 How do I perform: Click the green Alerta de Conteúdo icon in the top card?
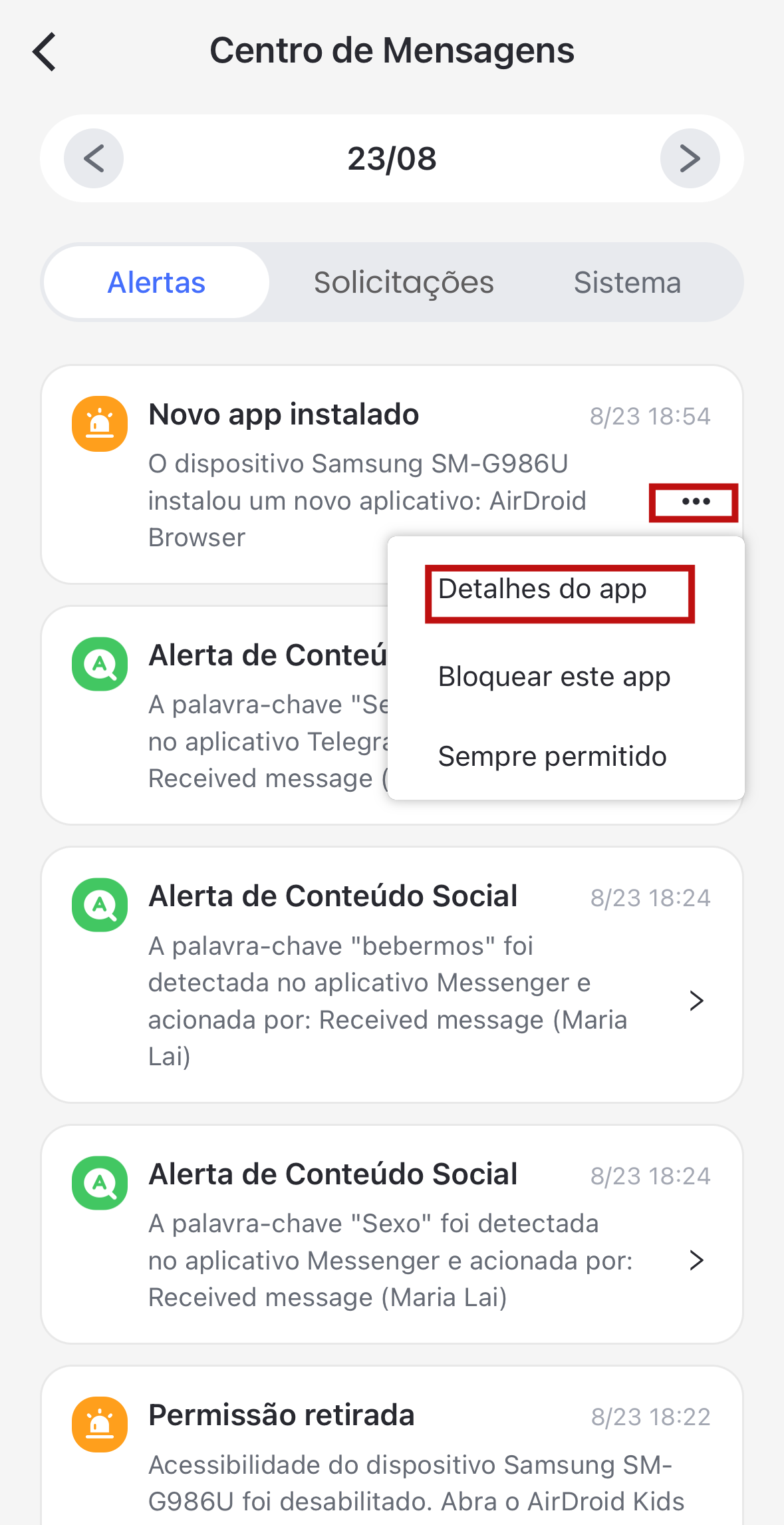tap(99, 663)
